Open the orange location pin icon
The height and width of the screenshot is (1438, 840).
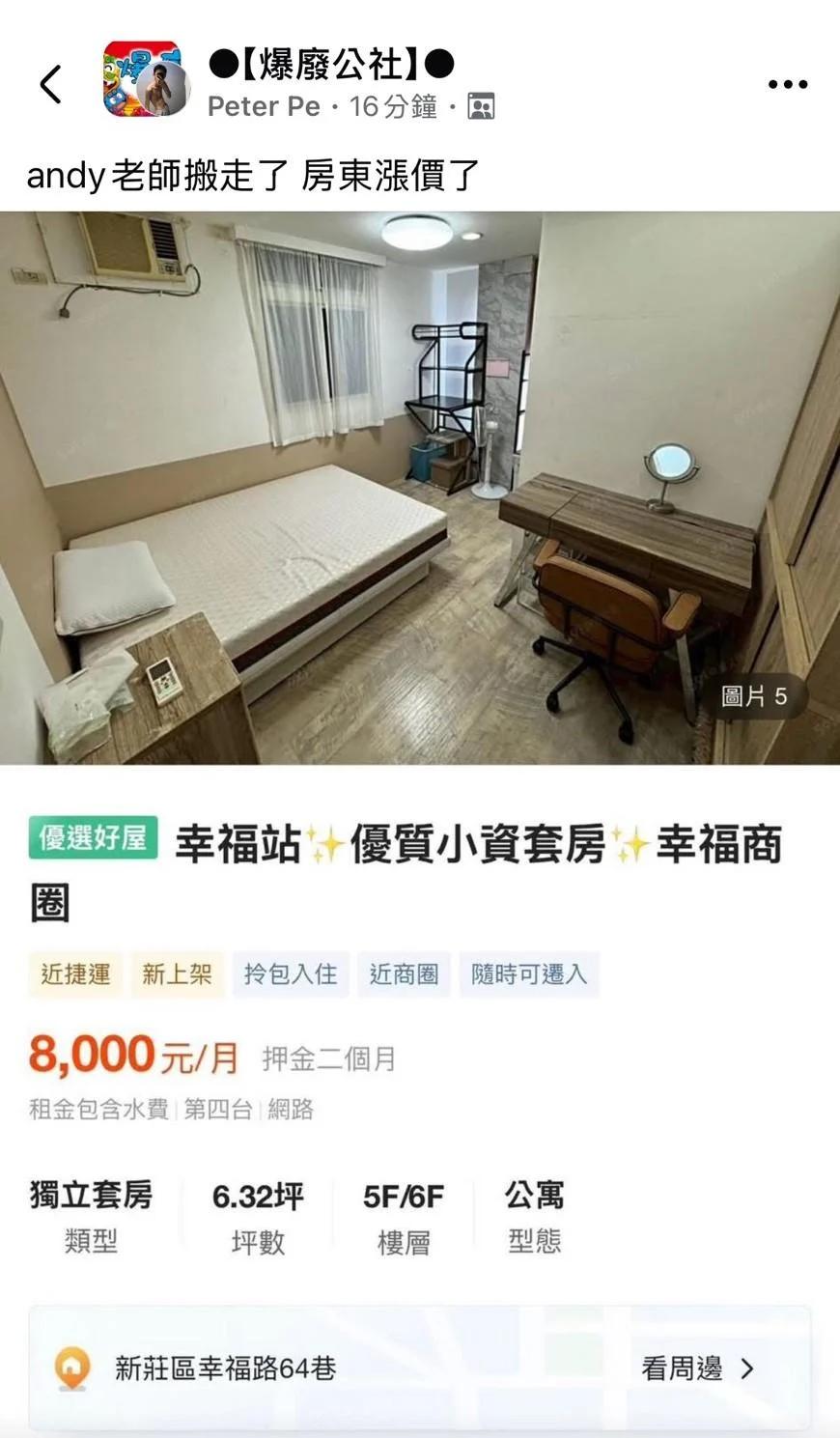click(72, 1368)
